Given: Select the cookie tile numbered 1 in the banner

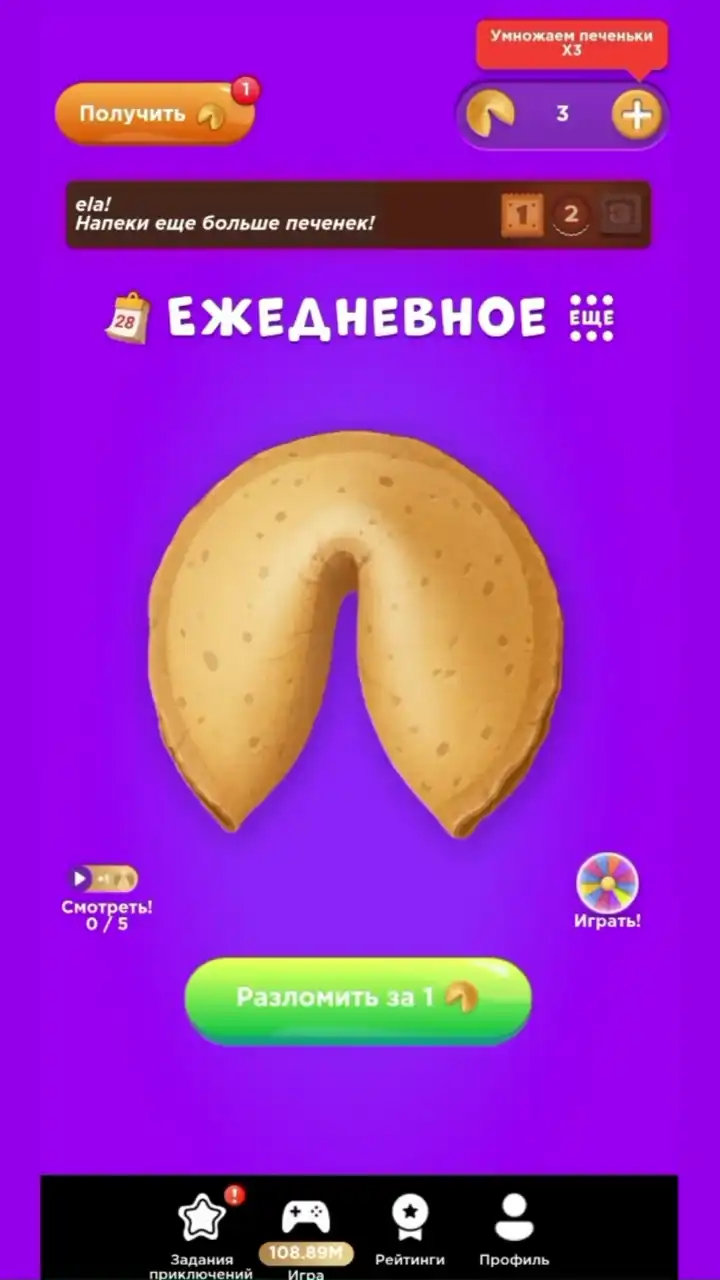Looking at the screenshot, I should [522, 214].
